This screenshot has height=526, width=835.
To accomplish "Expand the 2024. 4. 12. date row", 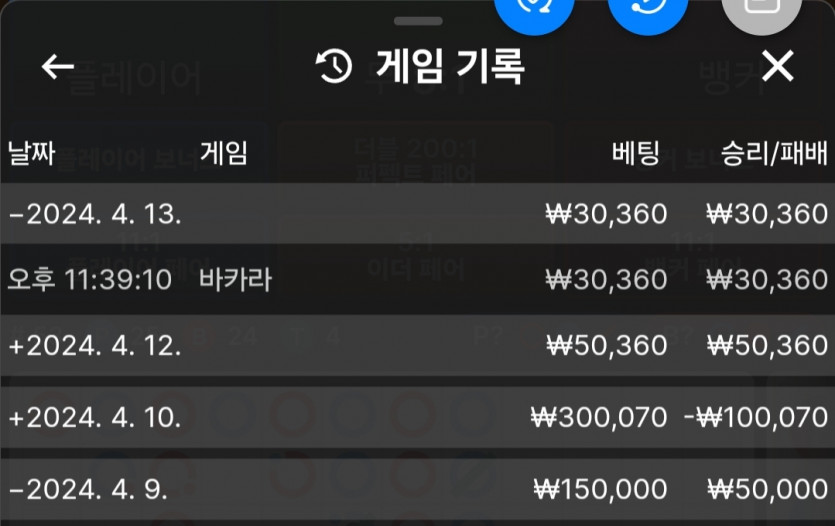I will click(x=95, y=345).
